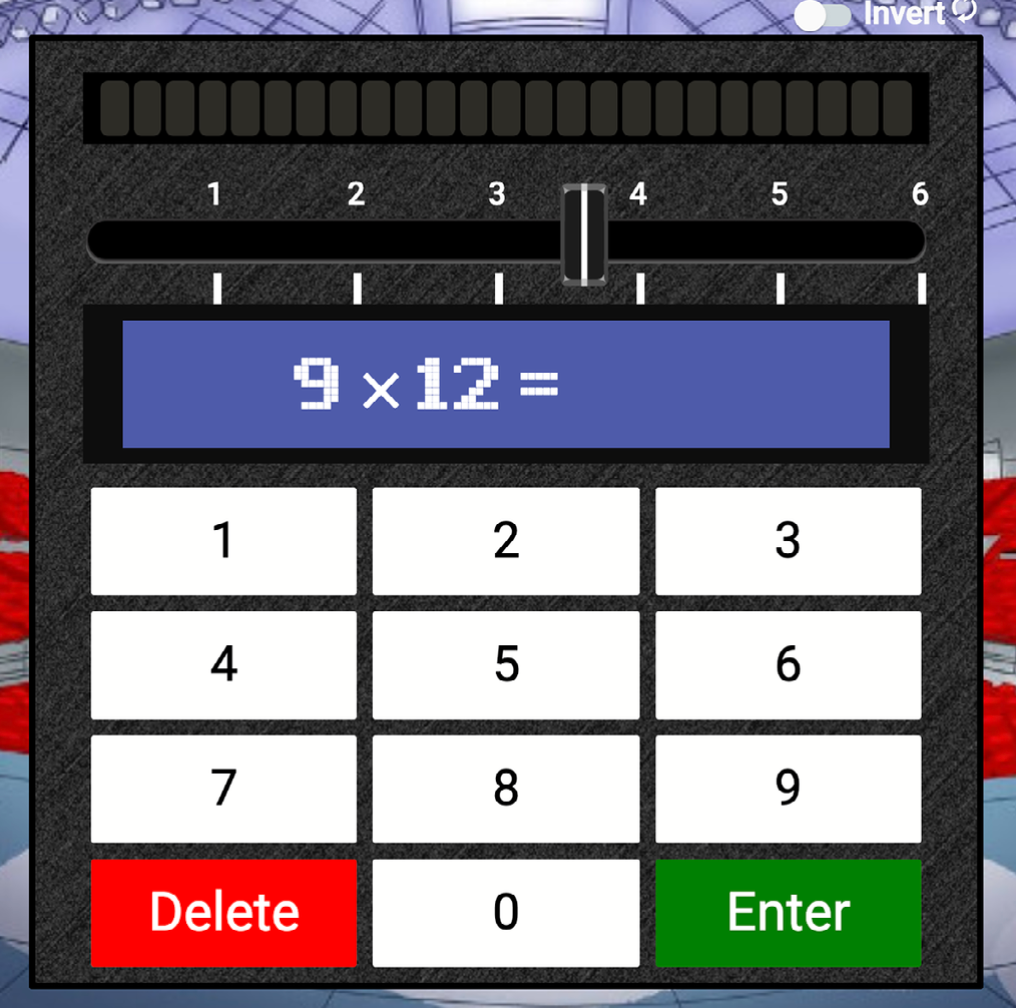Image resolution: width=1016 pixels, height=1008 pixels.
Task: Select keypad digit 7
Action: point(223,789)
